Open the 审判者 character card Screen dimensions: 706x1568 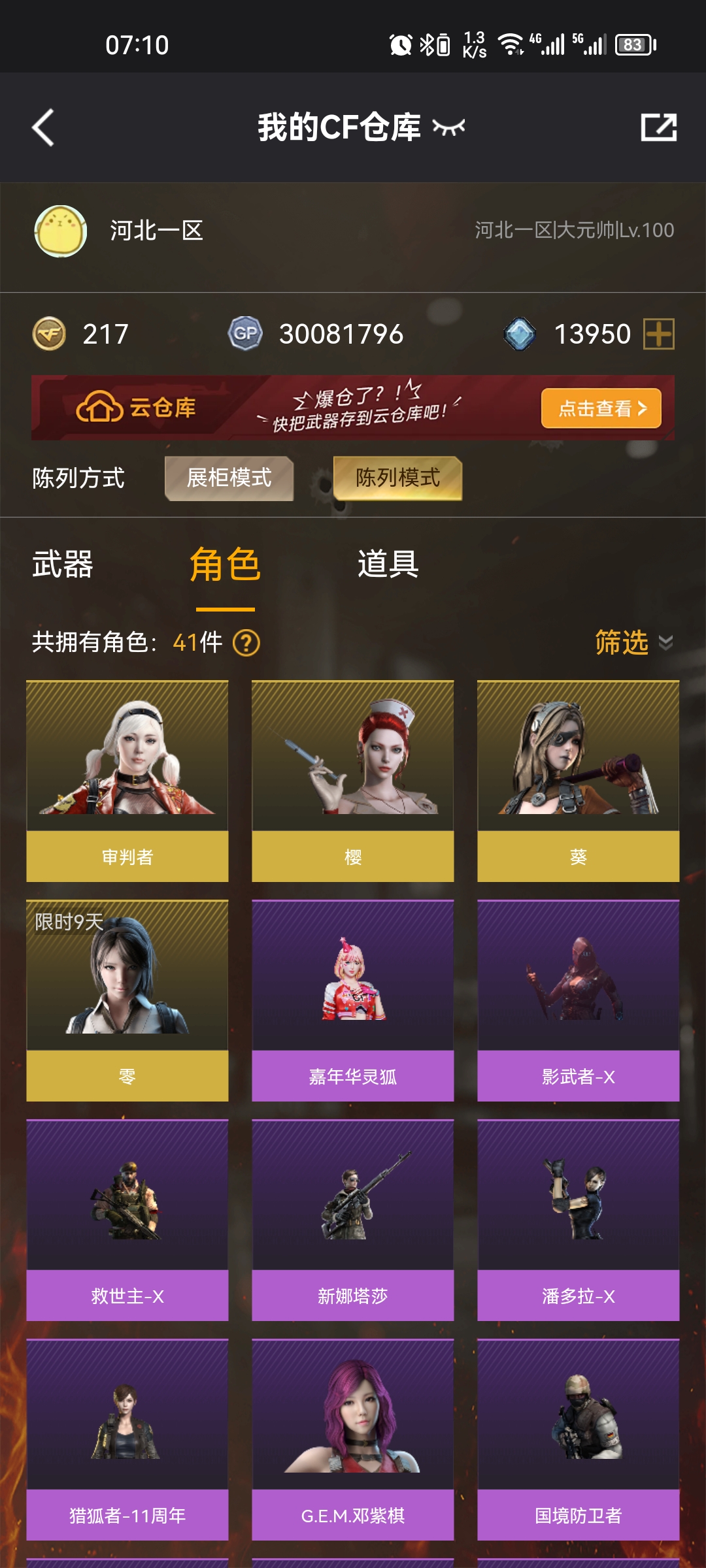(127, 781)
